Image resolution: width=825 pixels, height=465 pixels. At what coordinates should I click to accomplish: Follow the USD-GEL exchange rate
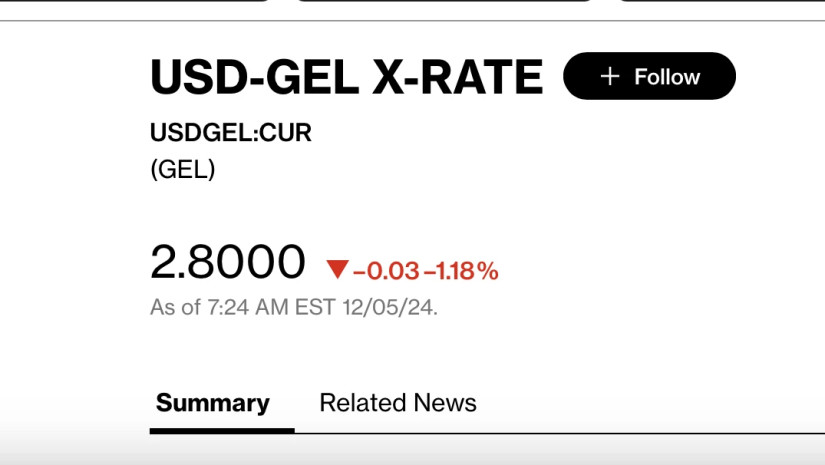649,77
